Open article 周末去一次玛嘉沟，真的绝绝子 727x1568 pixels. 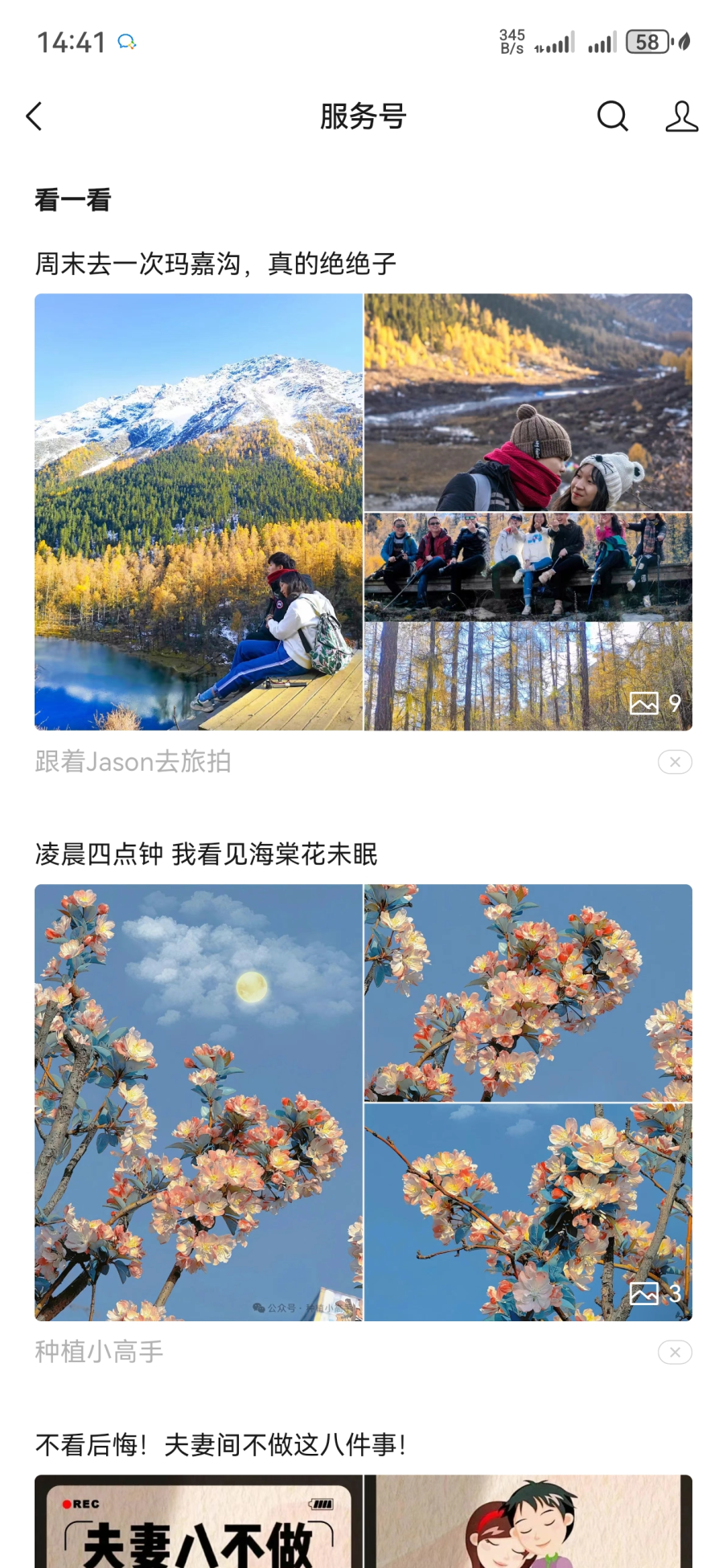(216, 264)
